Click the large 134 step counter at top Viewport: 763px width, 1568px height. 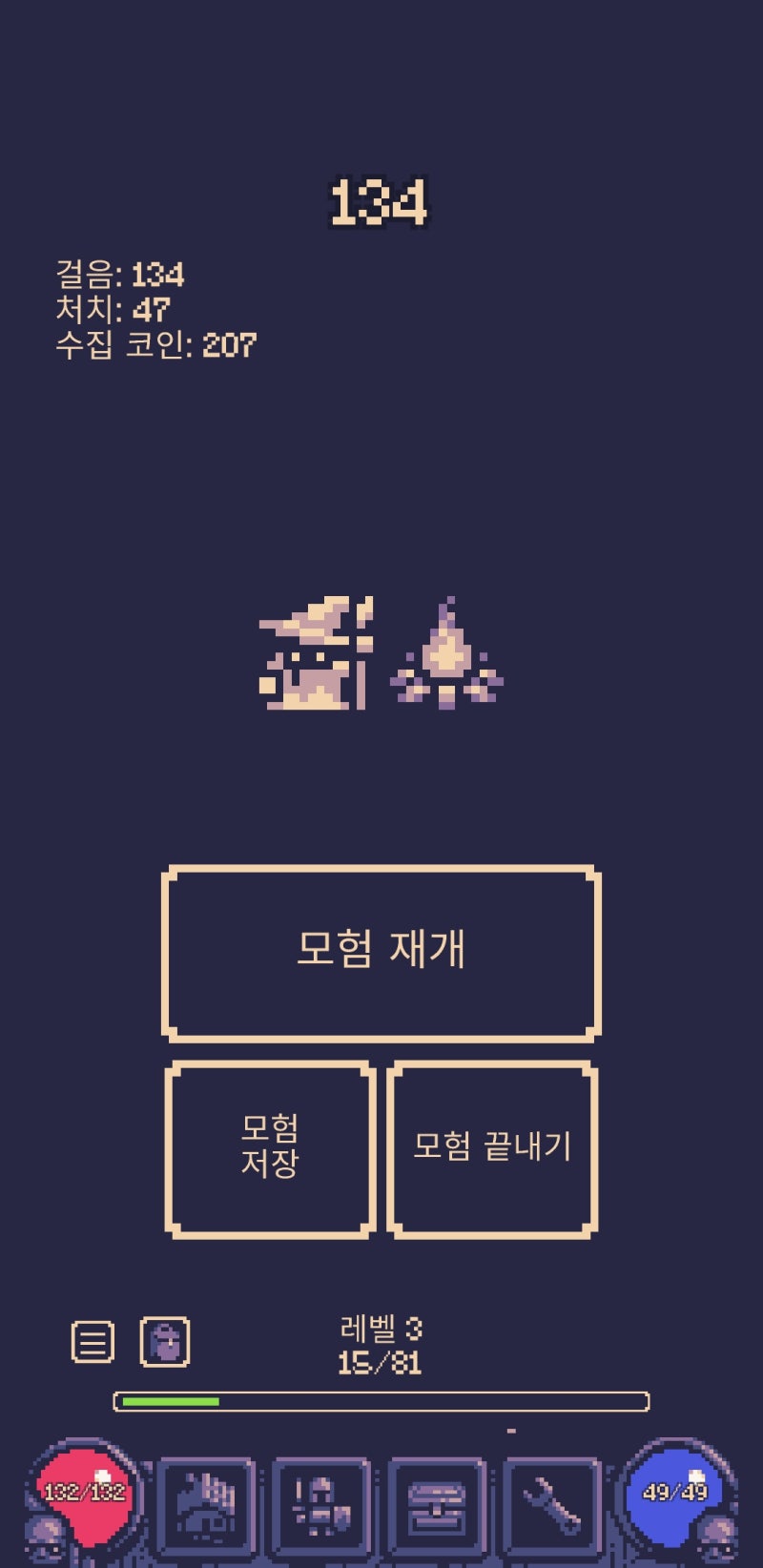(381, 200)
